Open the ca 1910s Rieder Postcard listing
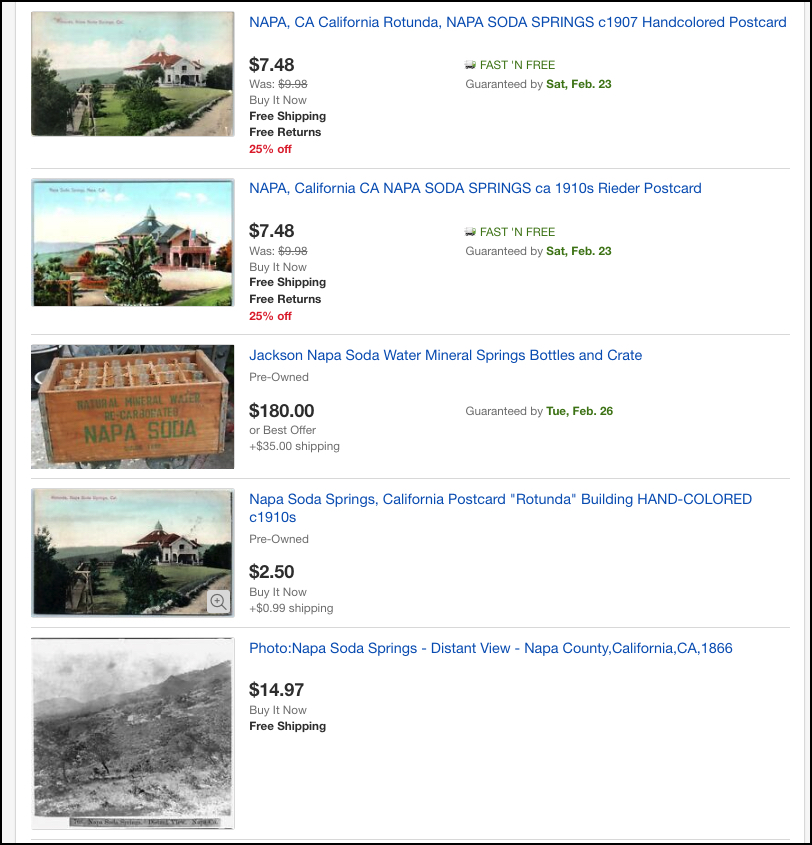The image size is (812, 845). click(475, 188)
